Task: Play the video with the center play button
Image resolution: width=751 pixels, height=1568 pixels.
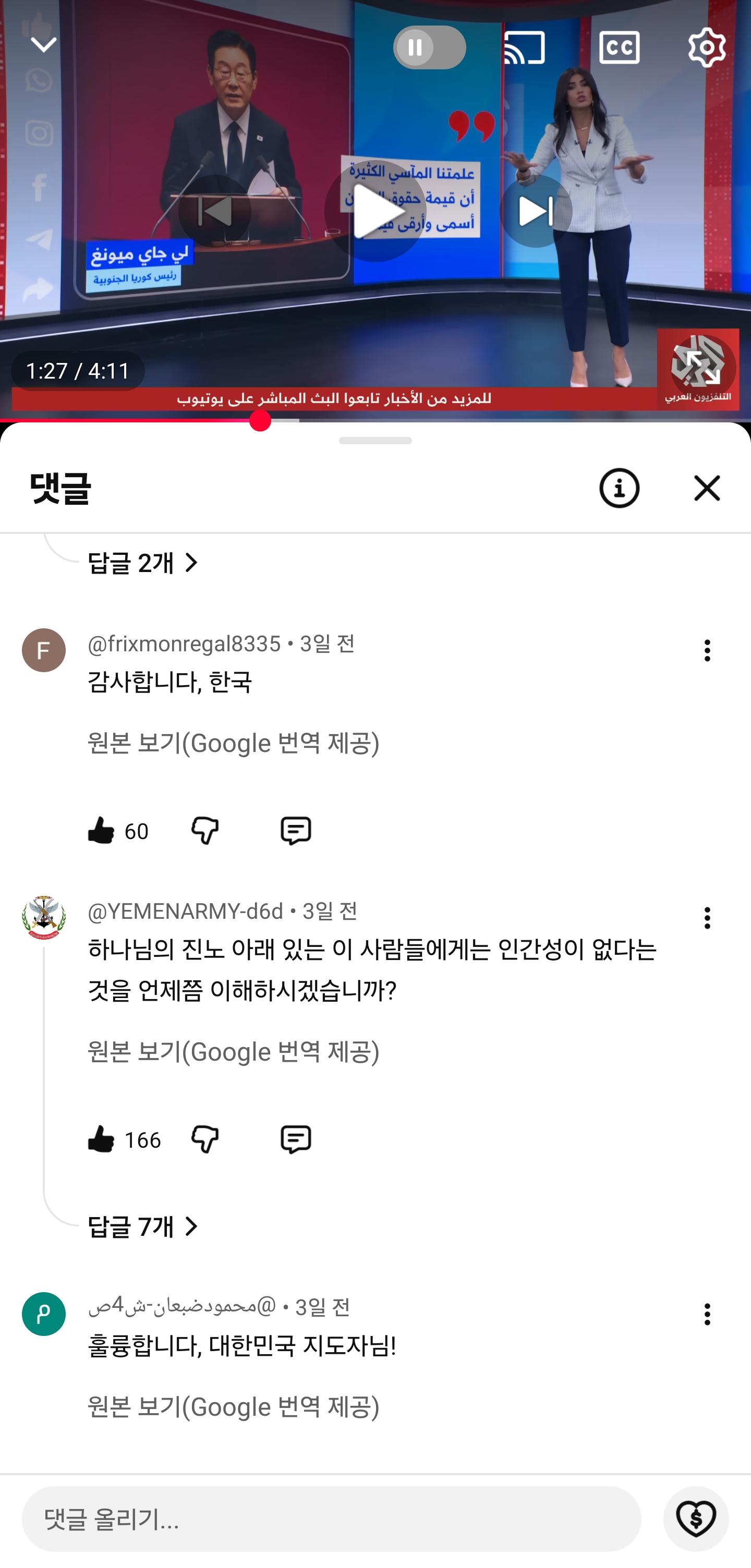Action: (x=375, y=211)
